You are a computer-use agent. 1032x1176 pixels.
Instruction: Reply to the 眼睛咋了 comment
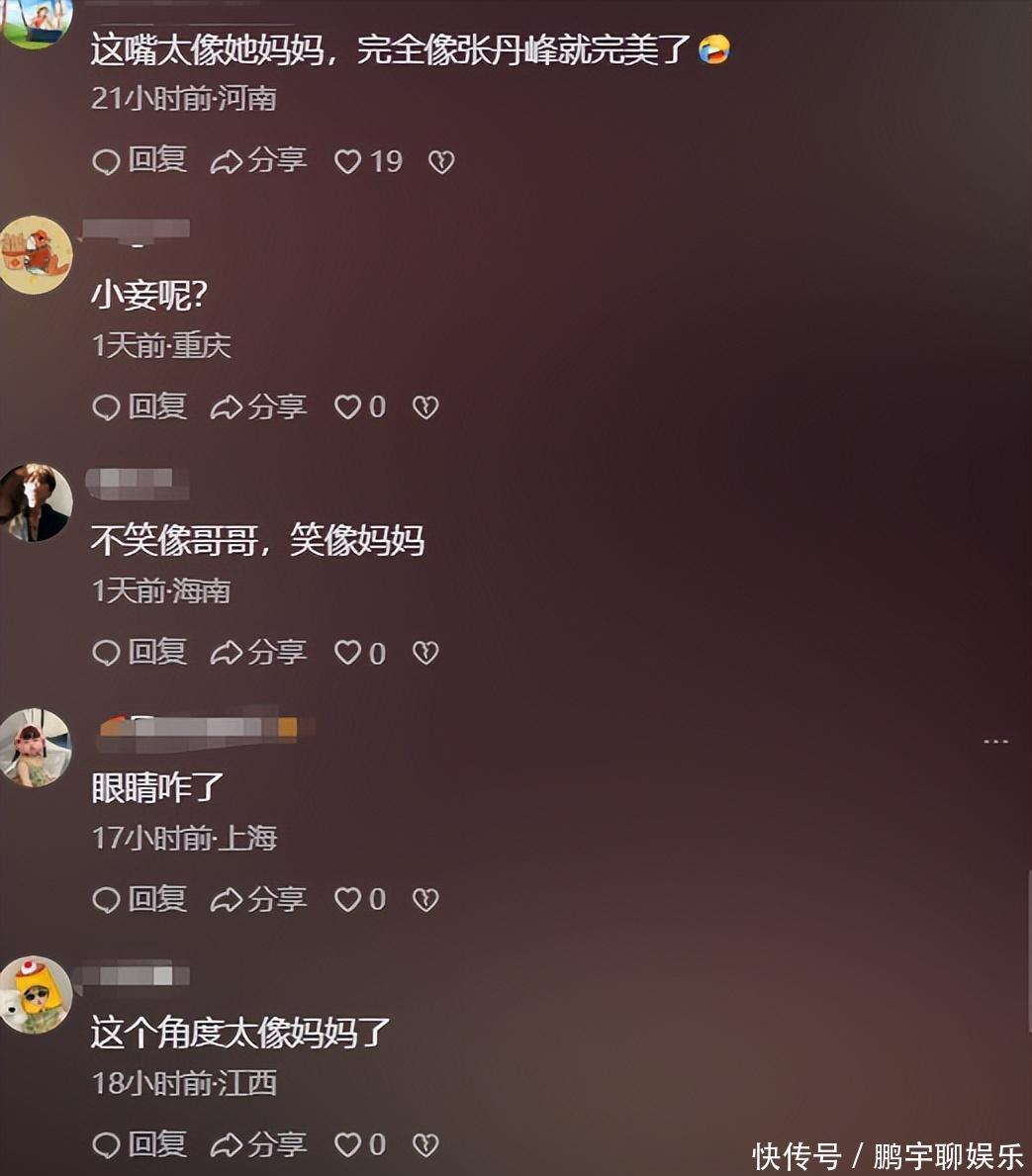[140, 898]
